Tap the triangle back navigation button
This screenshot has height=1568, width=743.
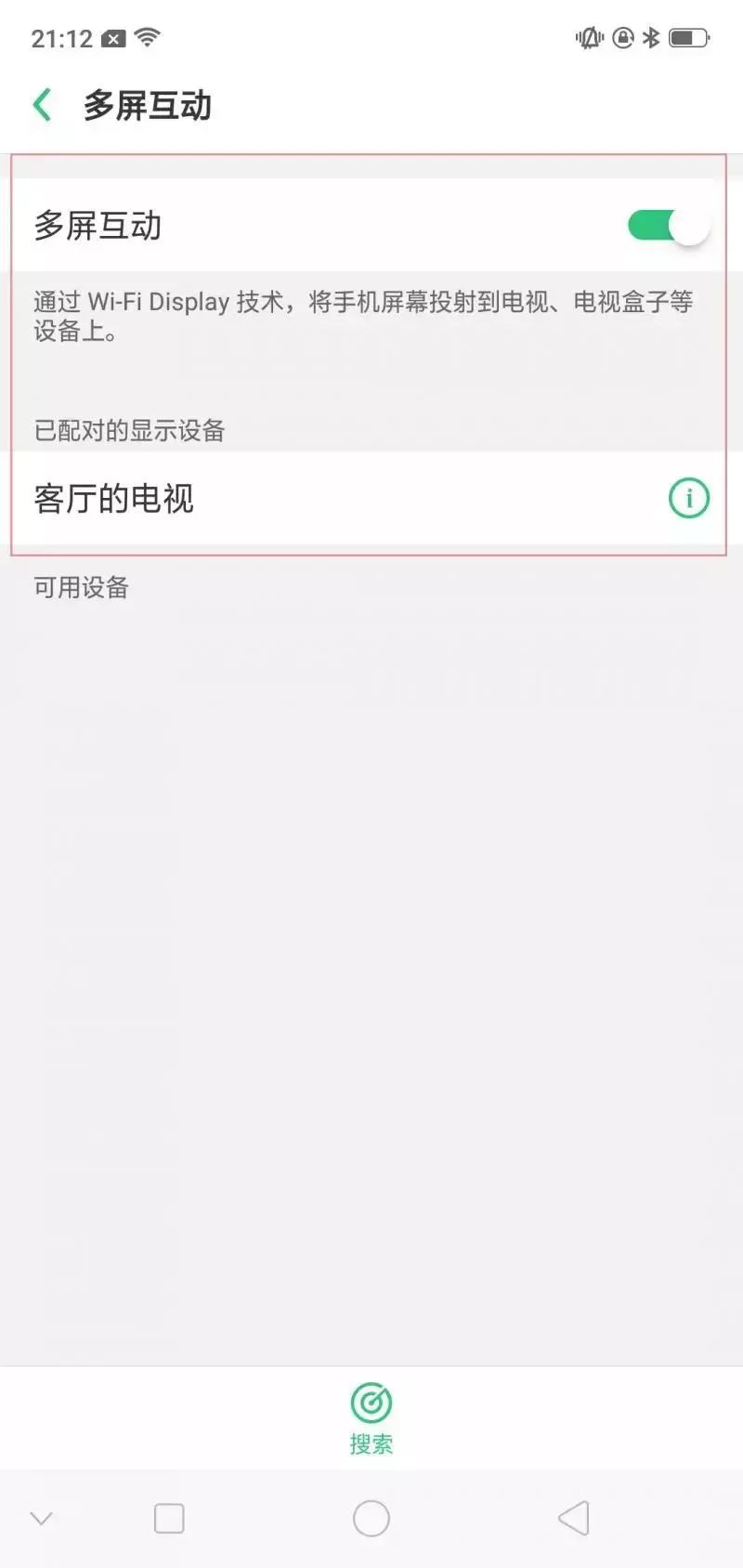573,1517
